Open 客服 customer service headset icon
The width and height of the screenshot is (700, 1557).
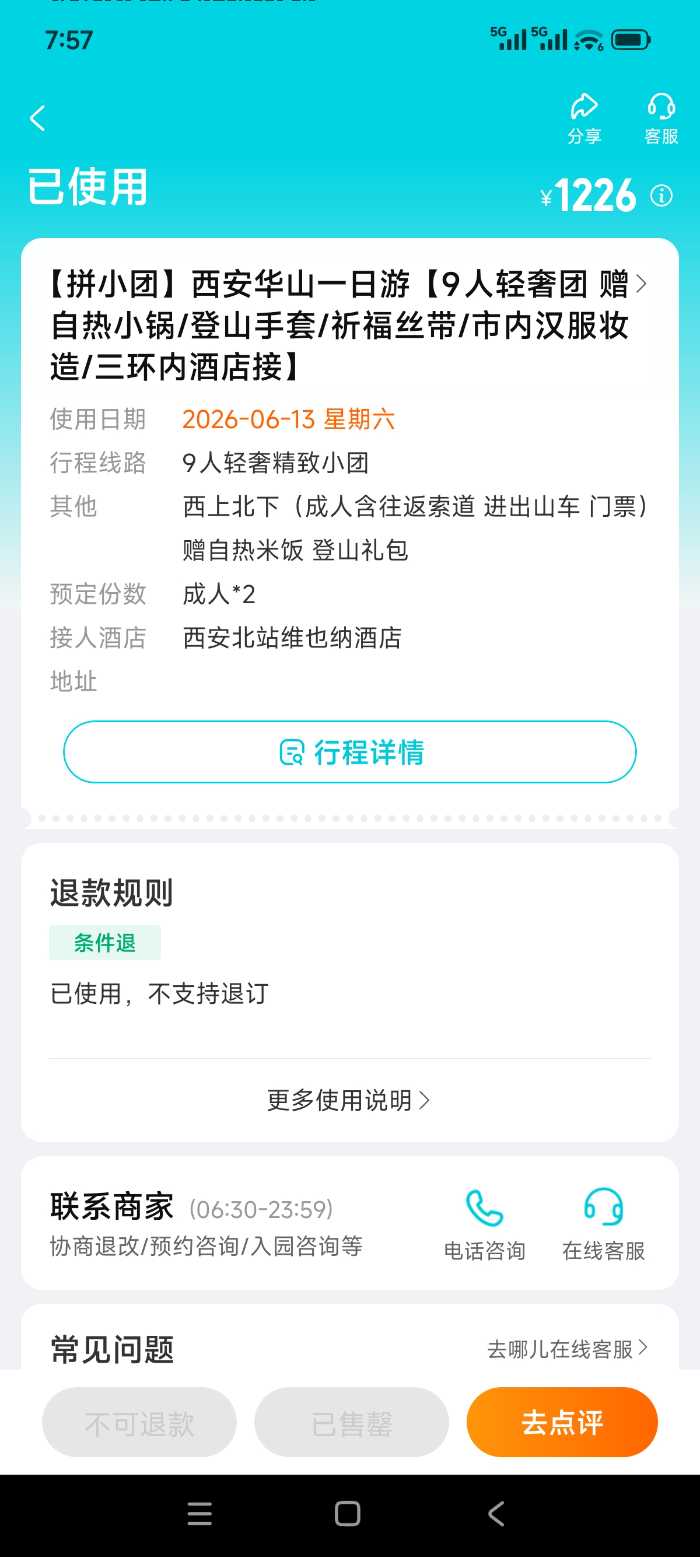coord(661,119)
